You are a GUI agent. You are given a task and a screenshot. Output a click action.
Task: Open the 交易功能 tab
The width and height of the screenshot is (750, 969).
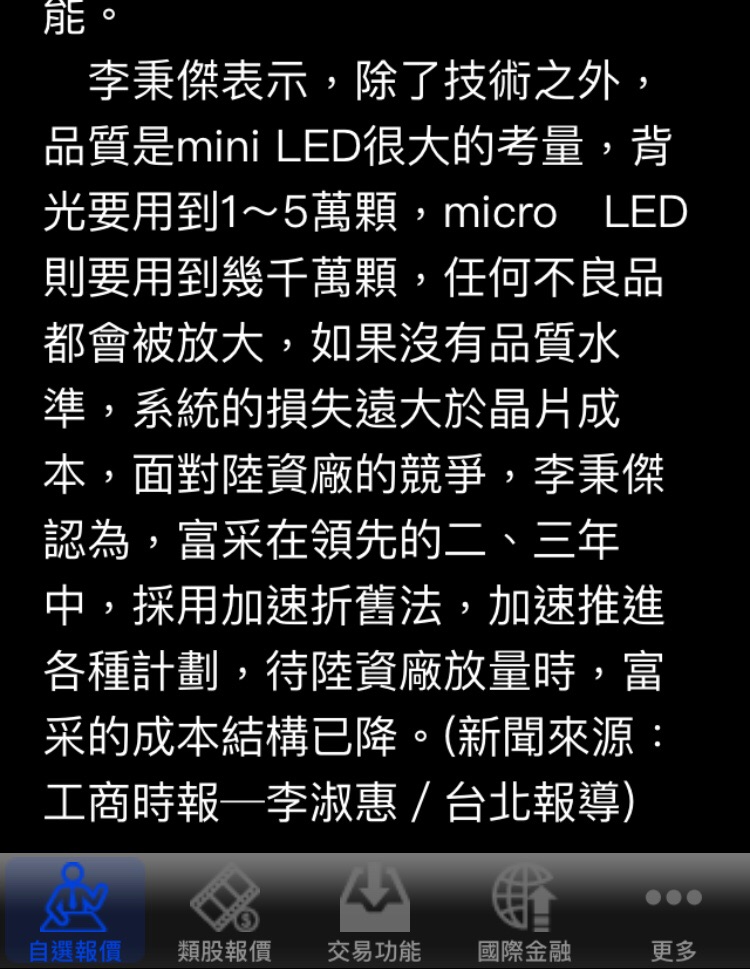tap(375, 912)
